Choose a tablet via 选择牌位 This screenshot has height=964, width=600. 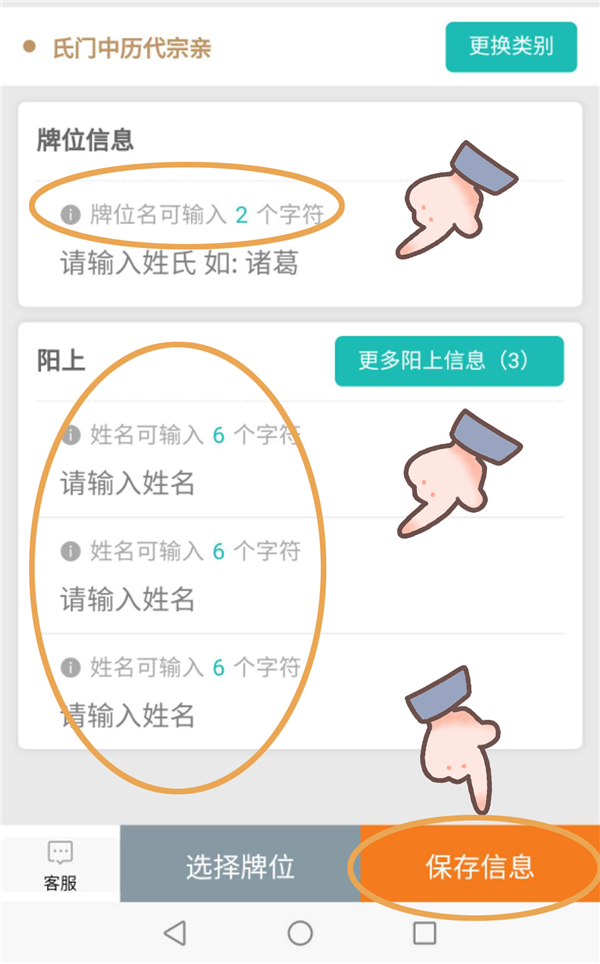coord(240,866)
